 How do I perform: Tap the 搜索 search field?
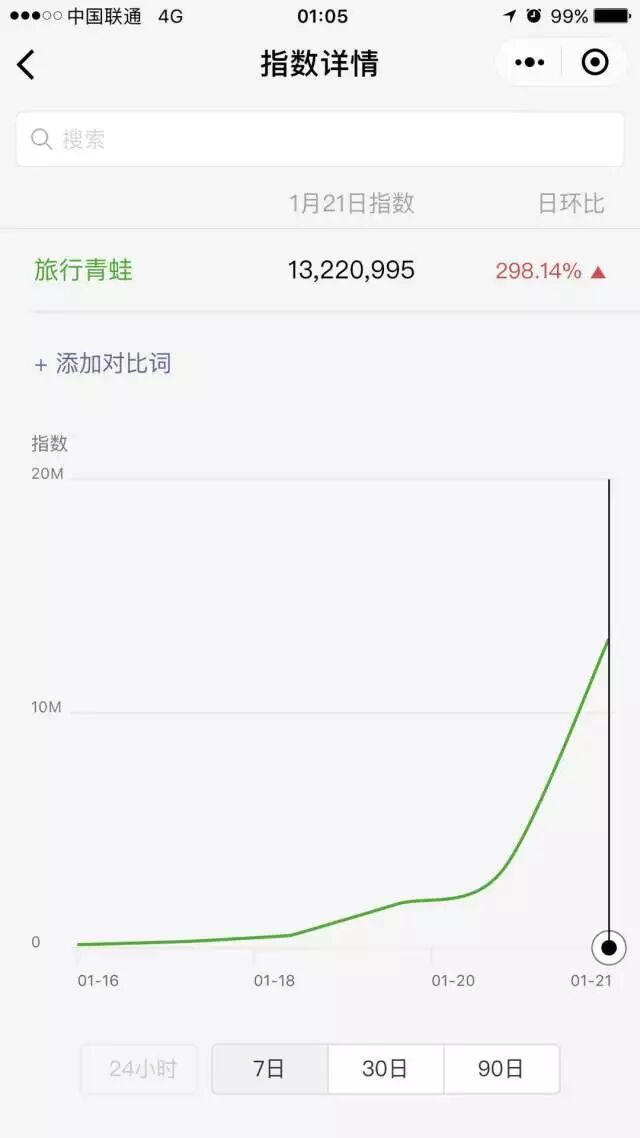coord(320,139)
